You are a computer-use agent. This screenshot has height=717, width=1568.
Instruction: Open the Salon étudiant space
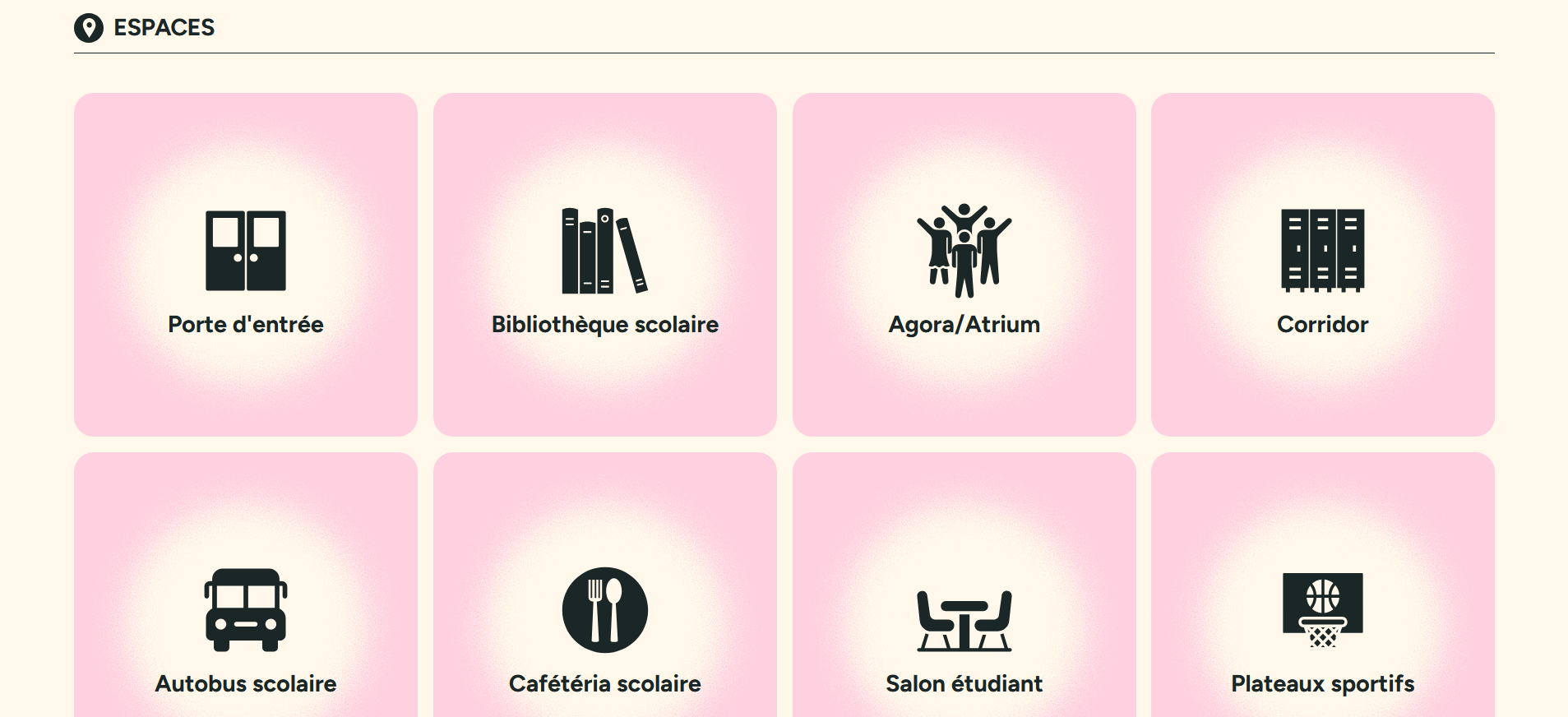point(964,625)
